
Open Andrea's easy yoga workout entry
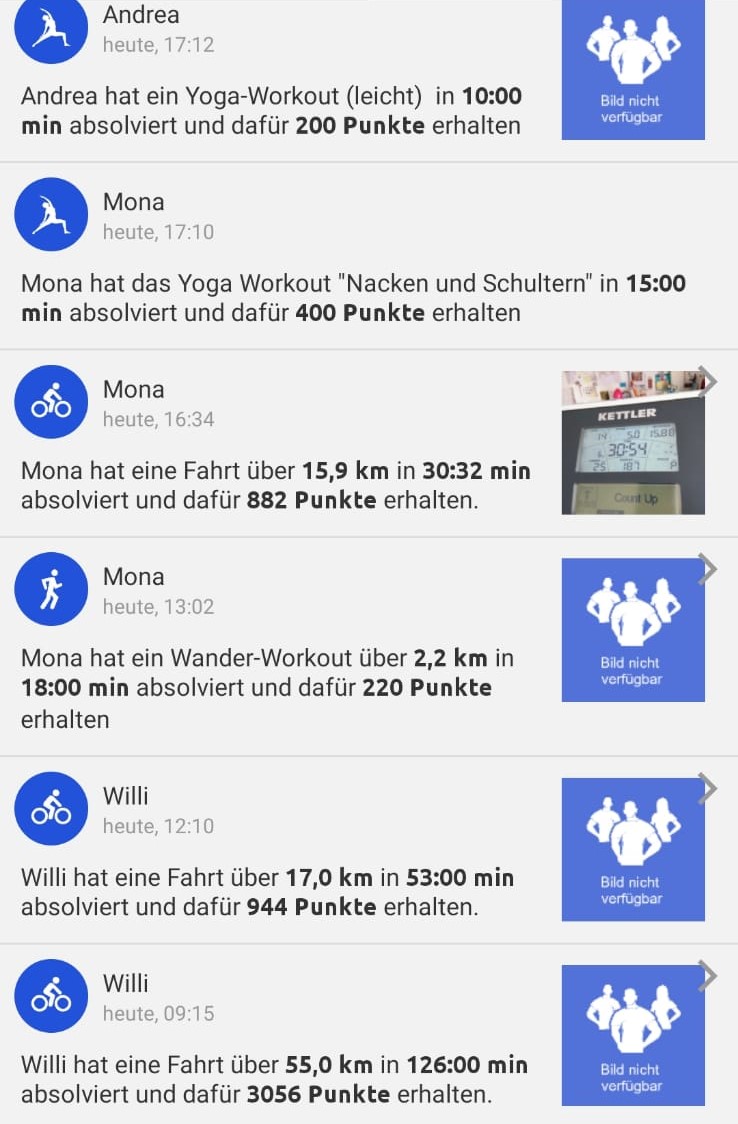(x=271, y=111)
